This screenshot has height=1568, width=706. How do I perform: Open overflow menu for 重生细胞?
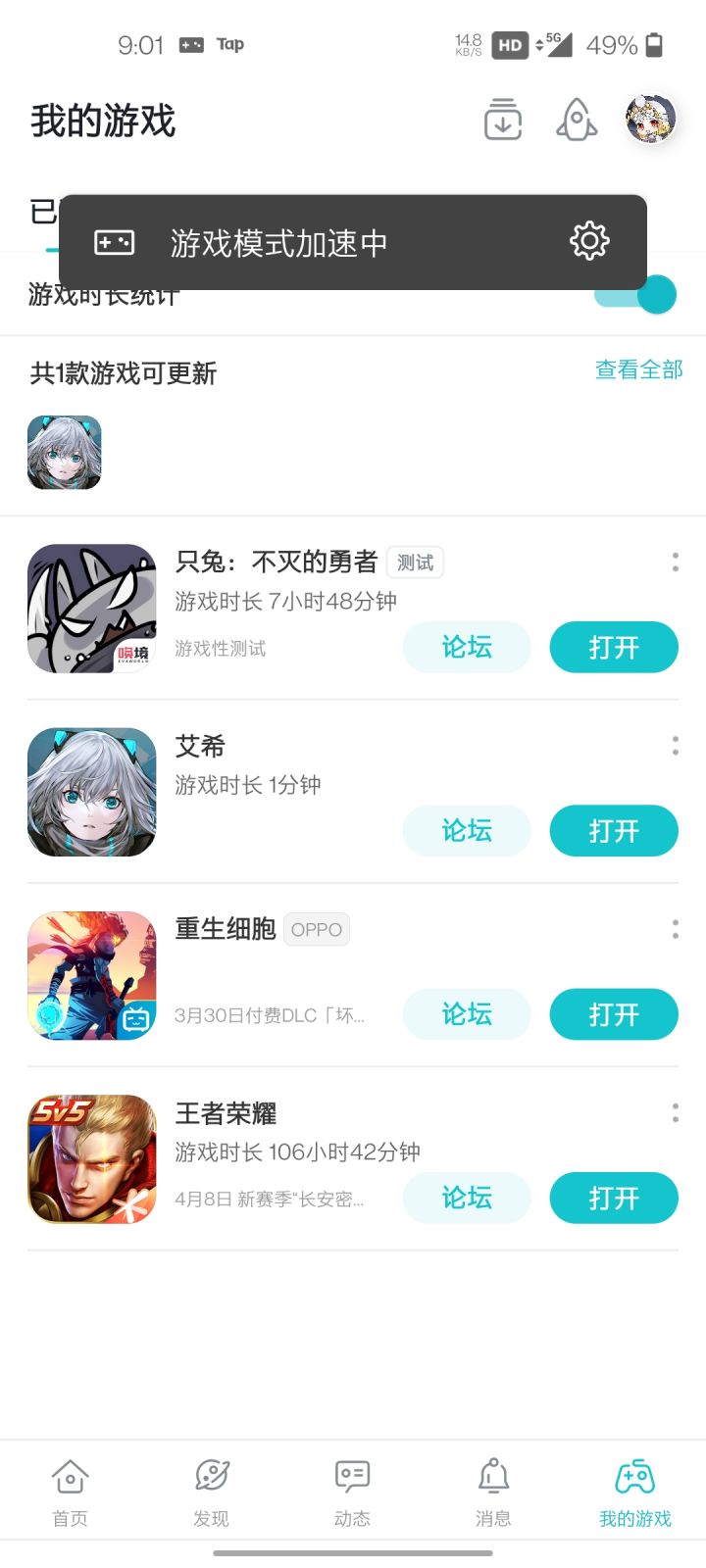(x=675, y=928)
